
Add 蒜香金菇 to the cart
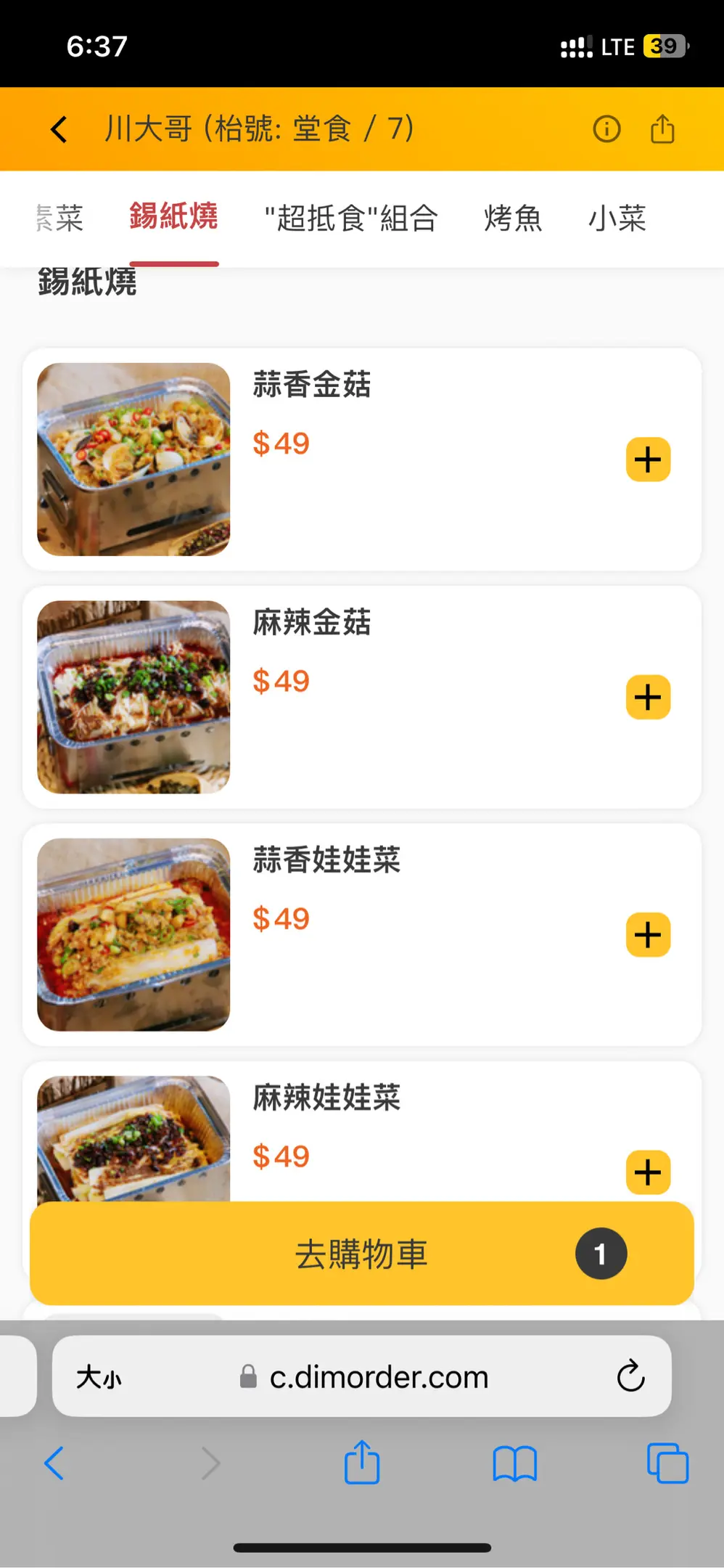(648, 460)
